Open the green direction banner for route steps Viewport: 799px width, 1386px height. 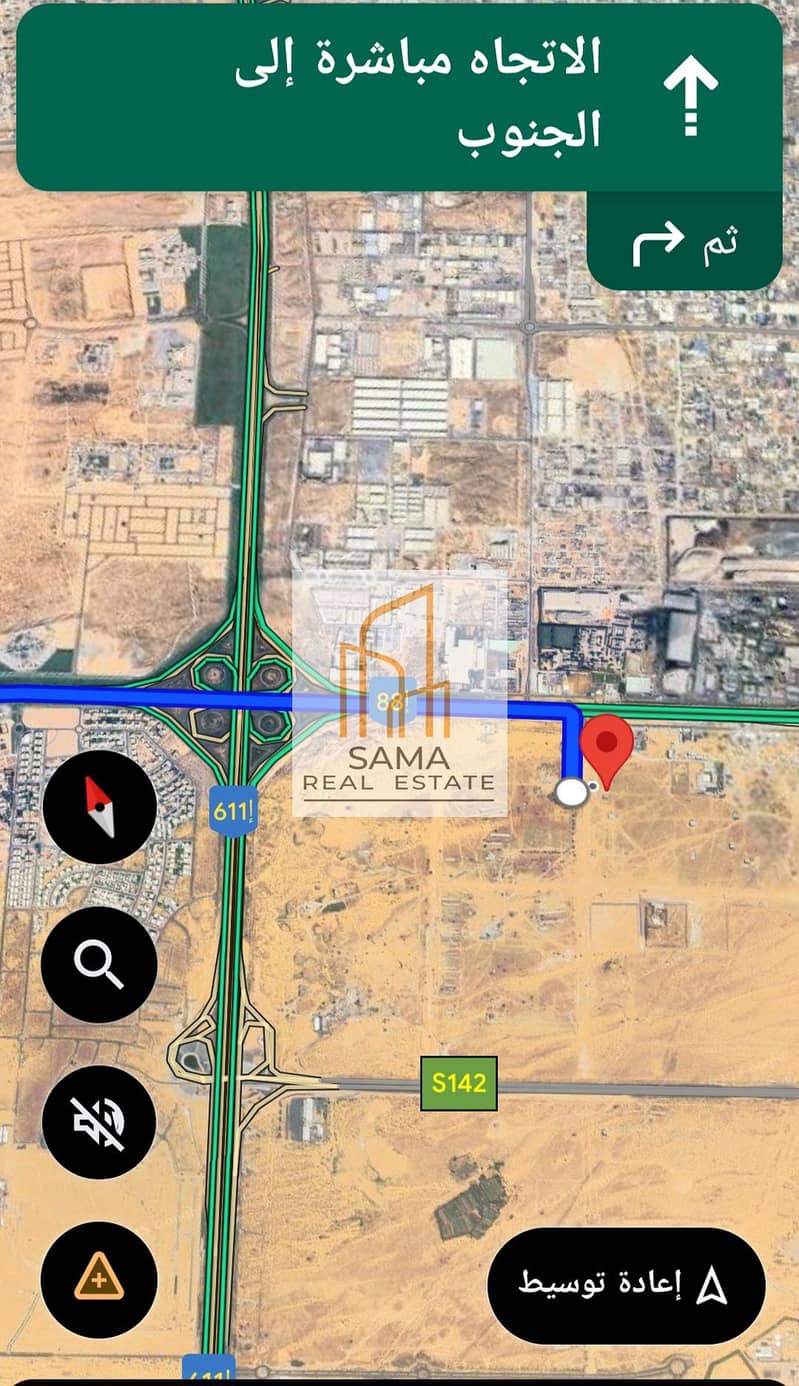click(x=399, y=97)
